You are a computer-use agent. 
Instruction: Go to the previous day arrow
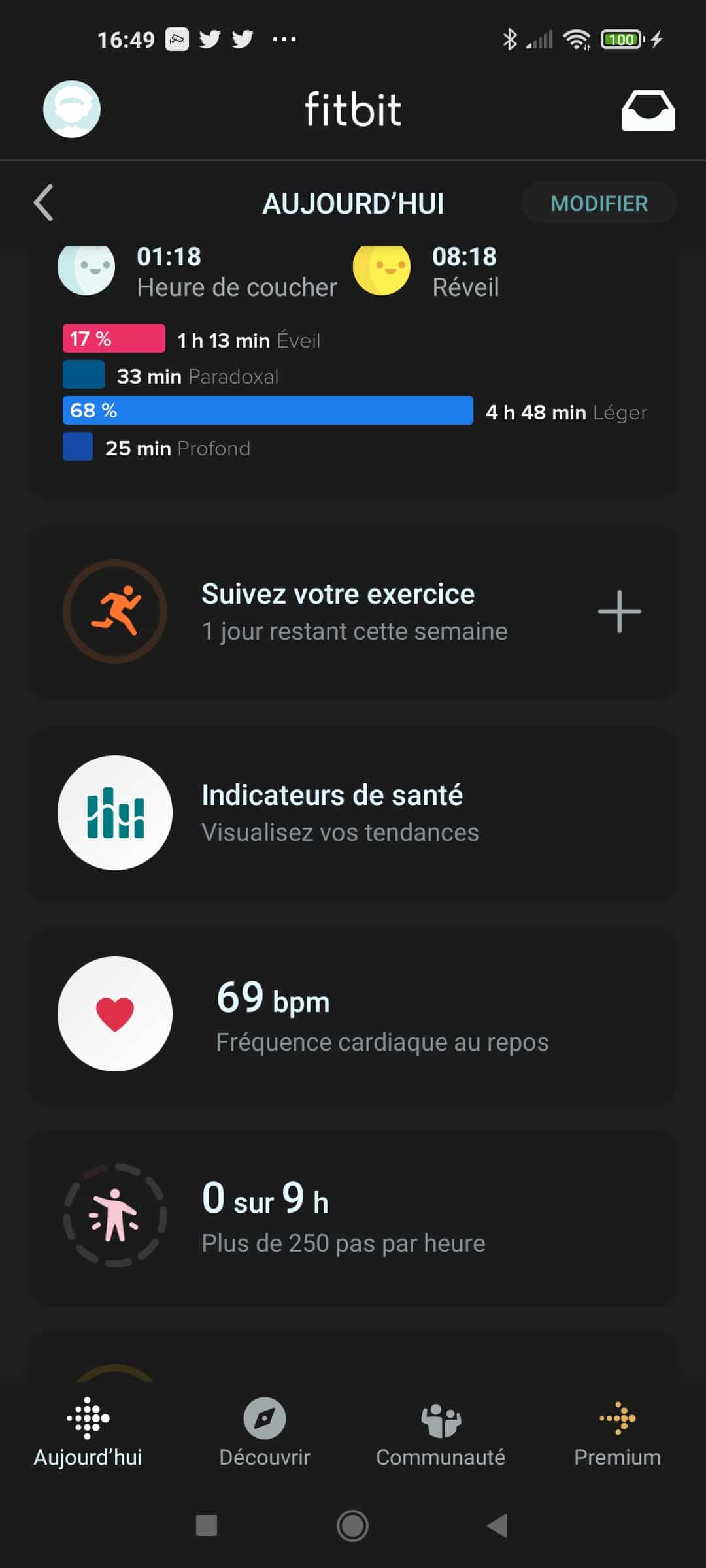tap(43, 203)
